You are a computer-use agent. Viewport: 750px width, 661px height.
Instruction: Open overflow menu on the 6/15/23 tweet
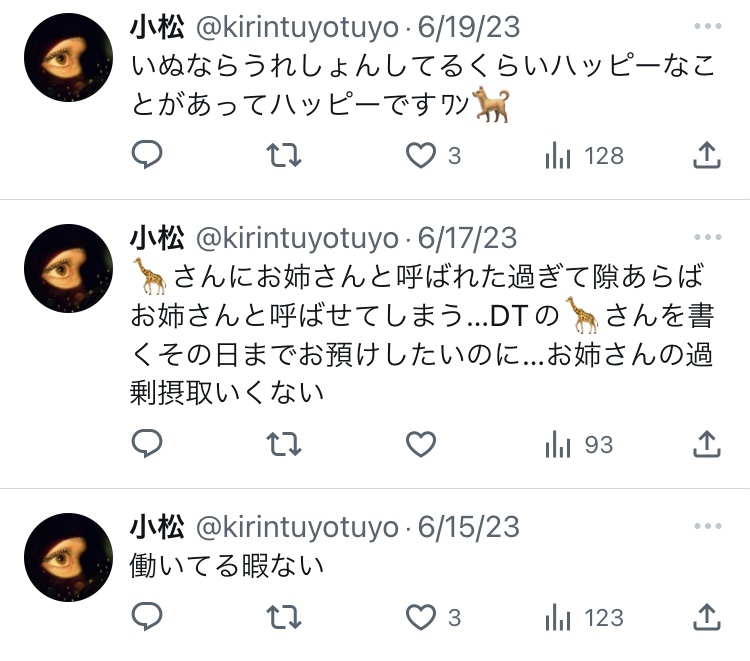707,526
